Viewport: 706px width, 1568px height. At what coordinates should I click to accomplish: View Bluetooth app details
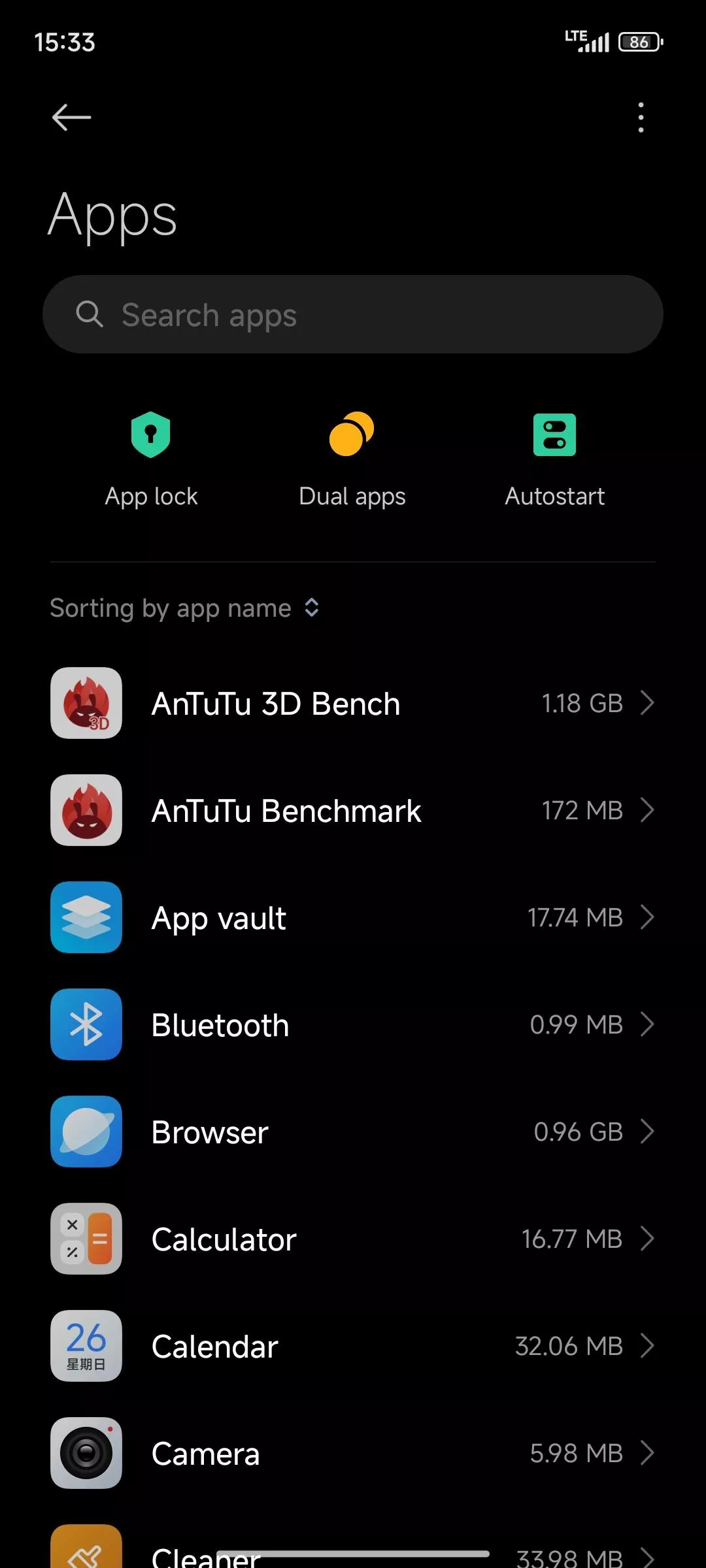(x=353, y=1024)
